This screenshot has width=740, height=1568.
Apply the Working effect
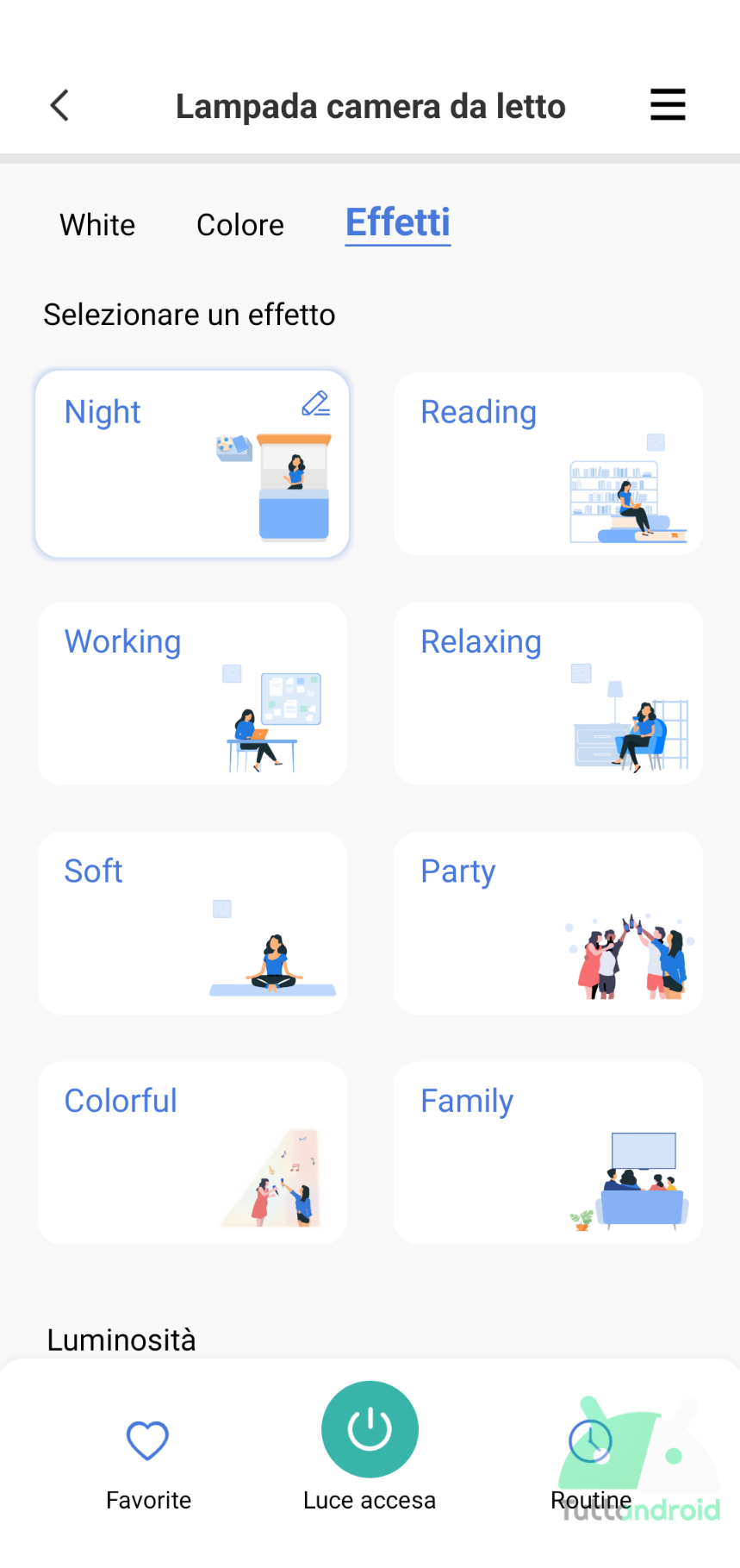(x=192, y=694)
